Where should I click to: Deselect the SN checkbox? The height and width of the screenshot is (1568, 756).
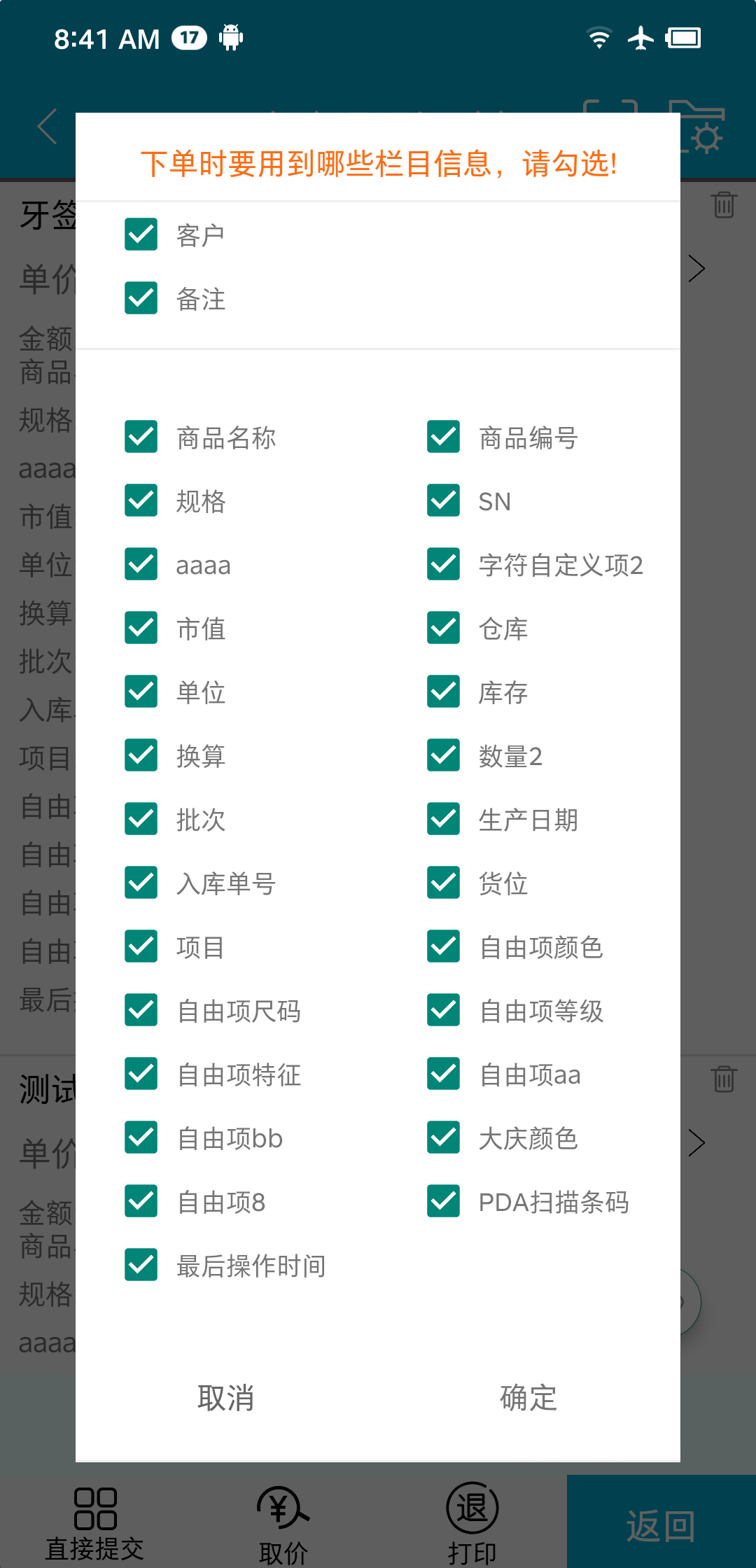(444, 501)
